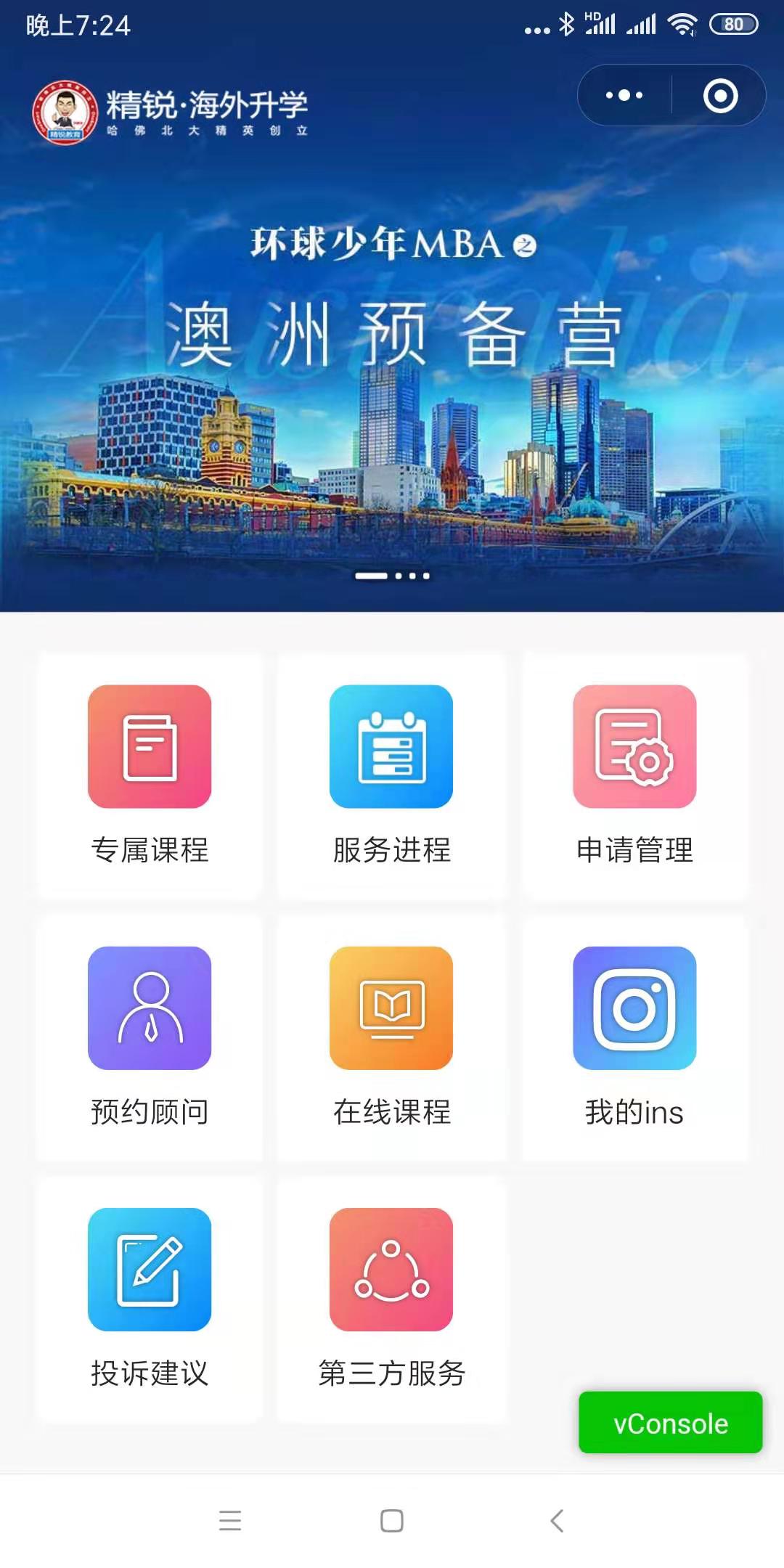Viewport: 784px width, 1568px height.
Task: Close the mini program via circle icon
Action: click(x=720, y=95)
